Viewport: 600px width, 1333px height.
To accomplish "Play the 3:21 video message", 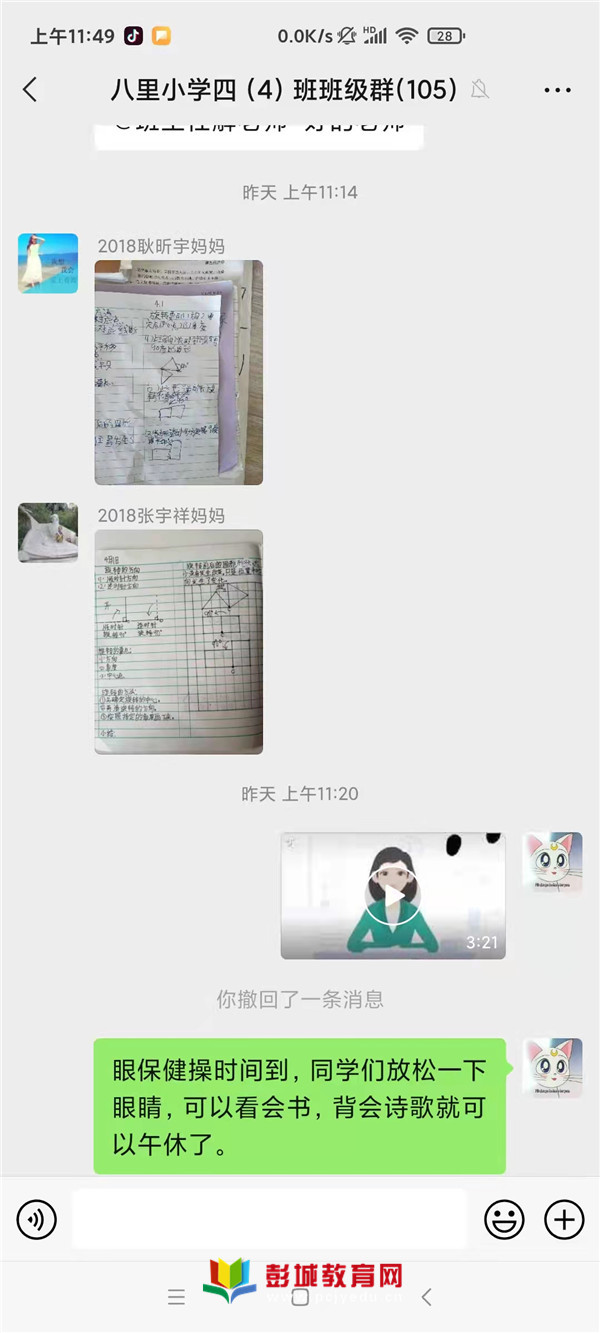I will coord(393,896).
